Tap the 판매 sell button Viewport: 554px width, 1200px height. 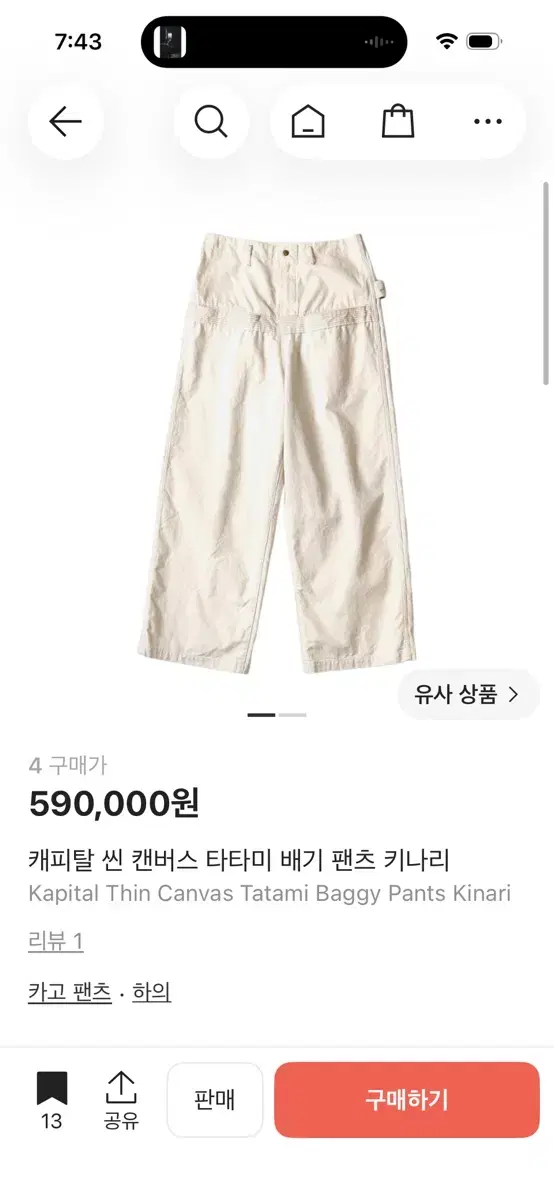(x=215, y=1100)
